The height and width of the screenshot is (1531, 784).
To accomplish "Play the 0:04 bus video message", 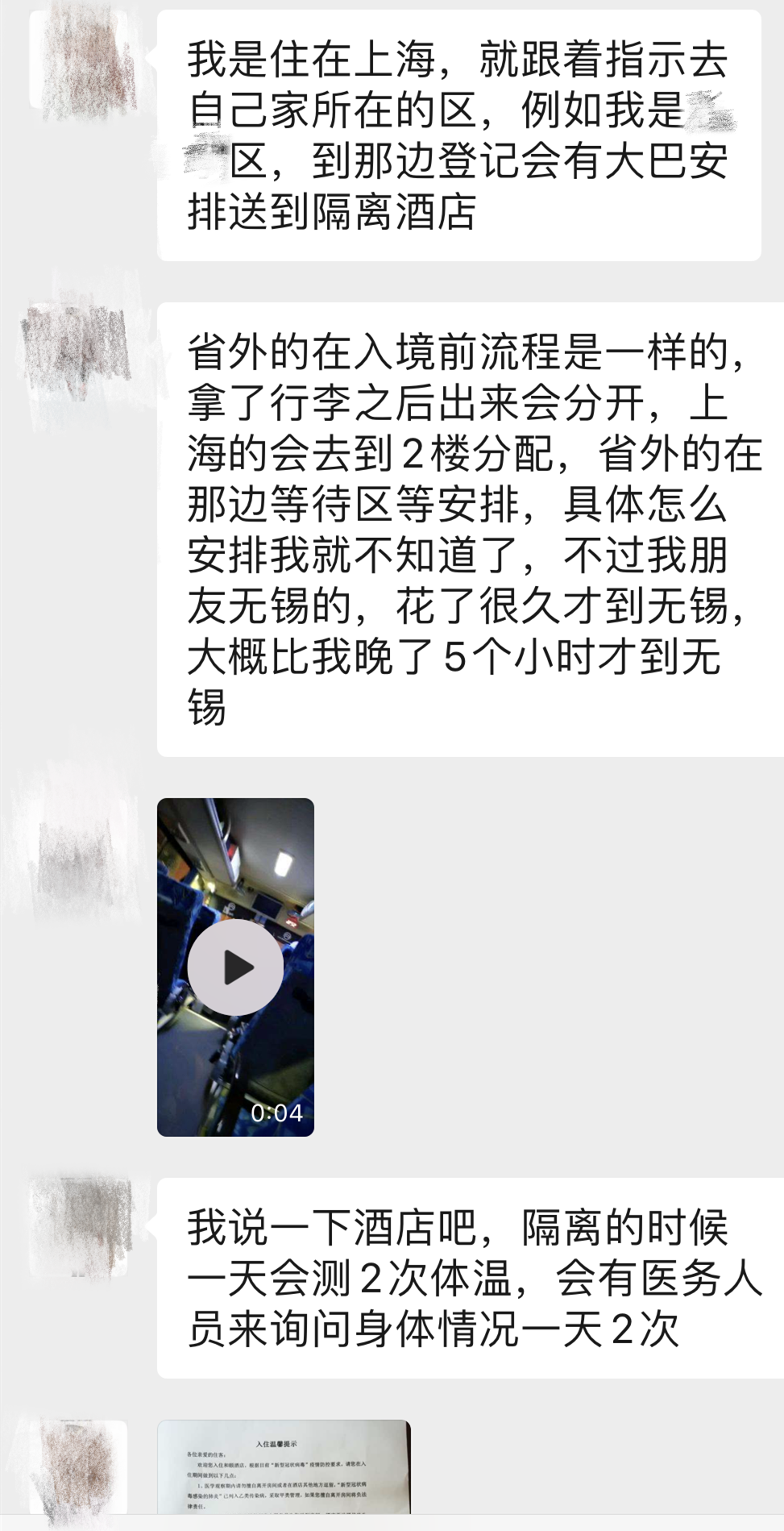I will 235,967.
